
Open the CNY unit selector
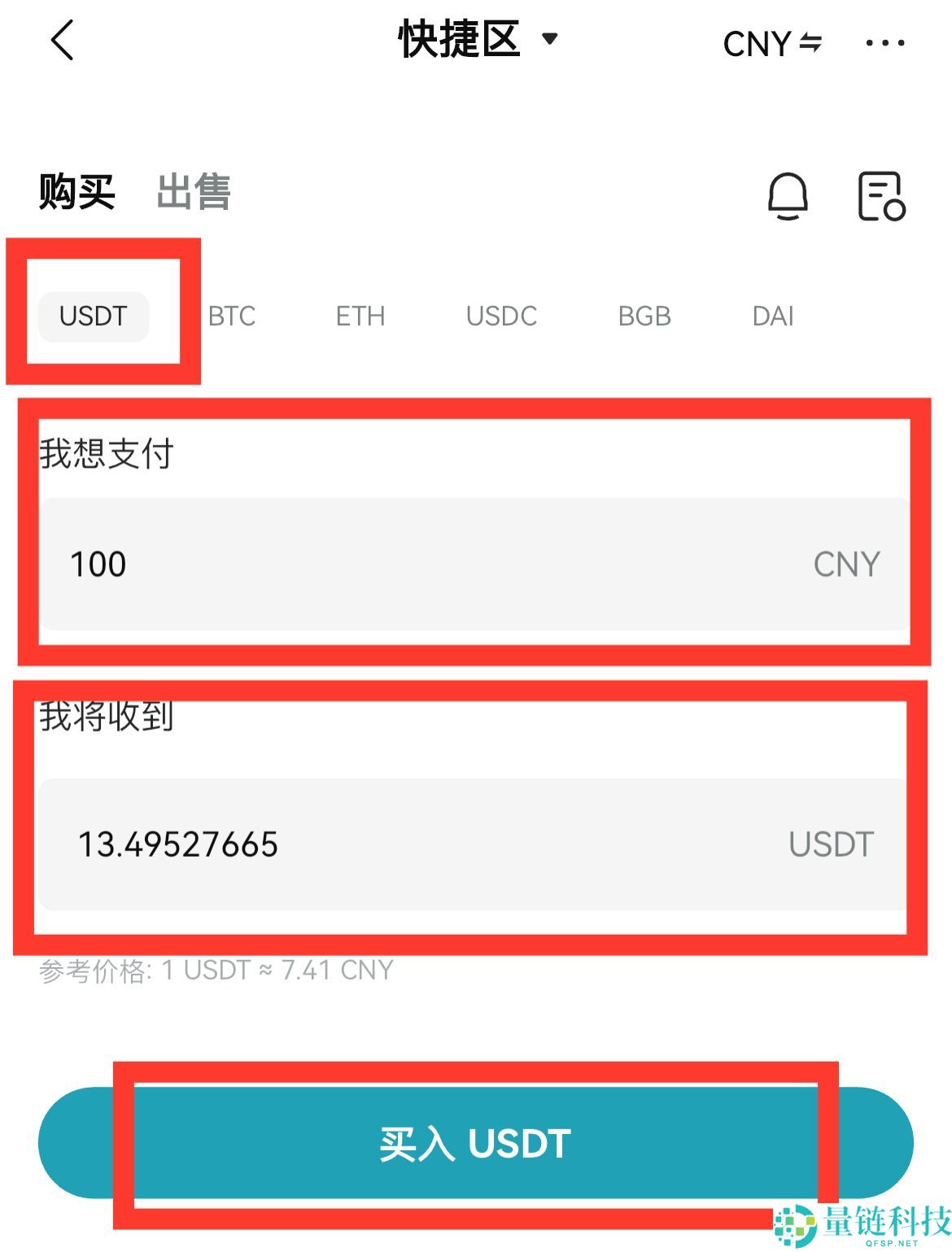(847, 563)
